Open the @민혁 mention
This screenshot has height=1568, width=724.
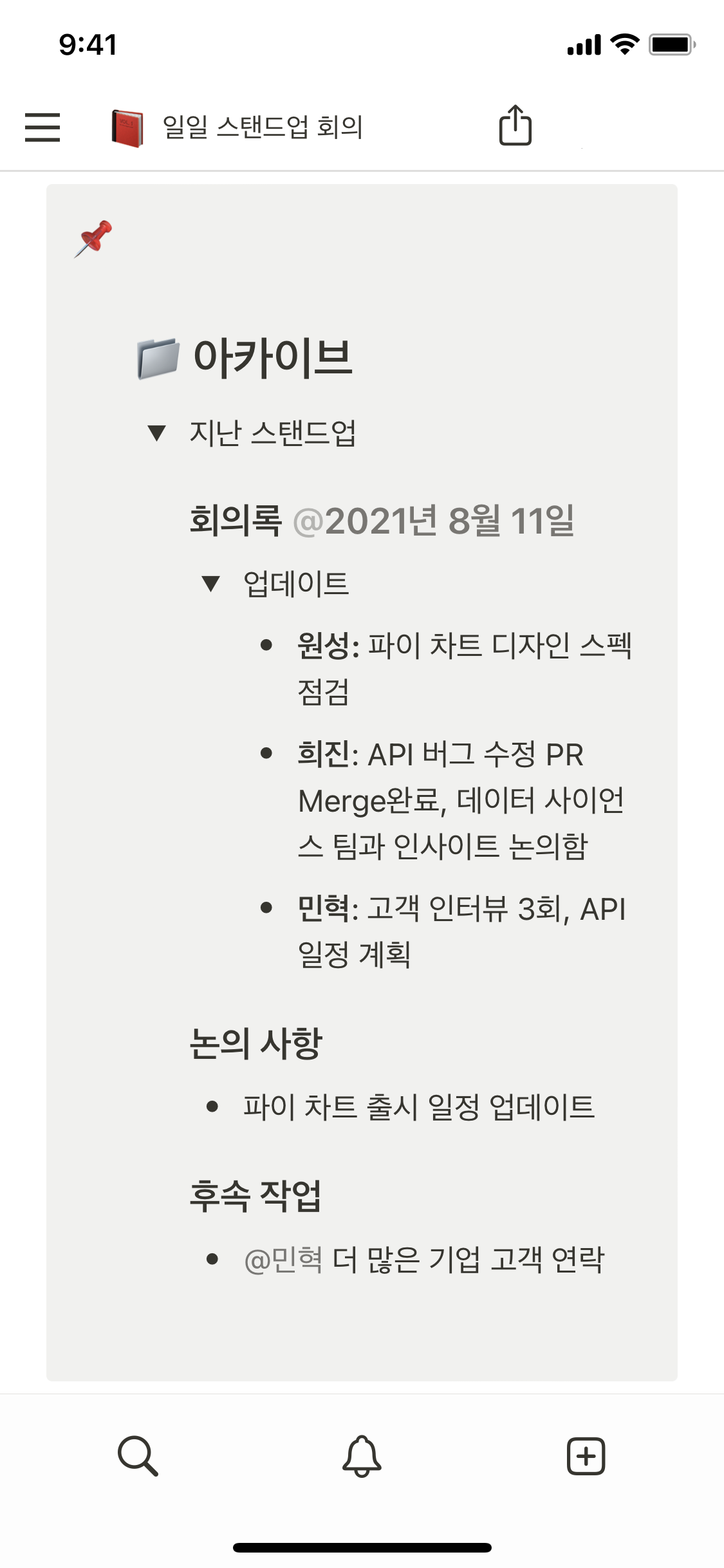click(x=283, y=1260)
